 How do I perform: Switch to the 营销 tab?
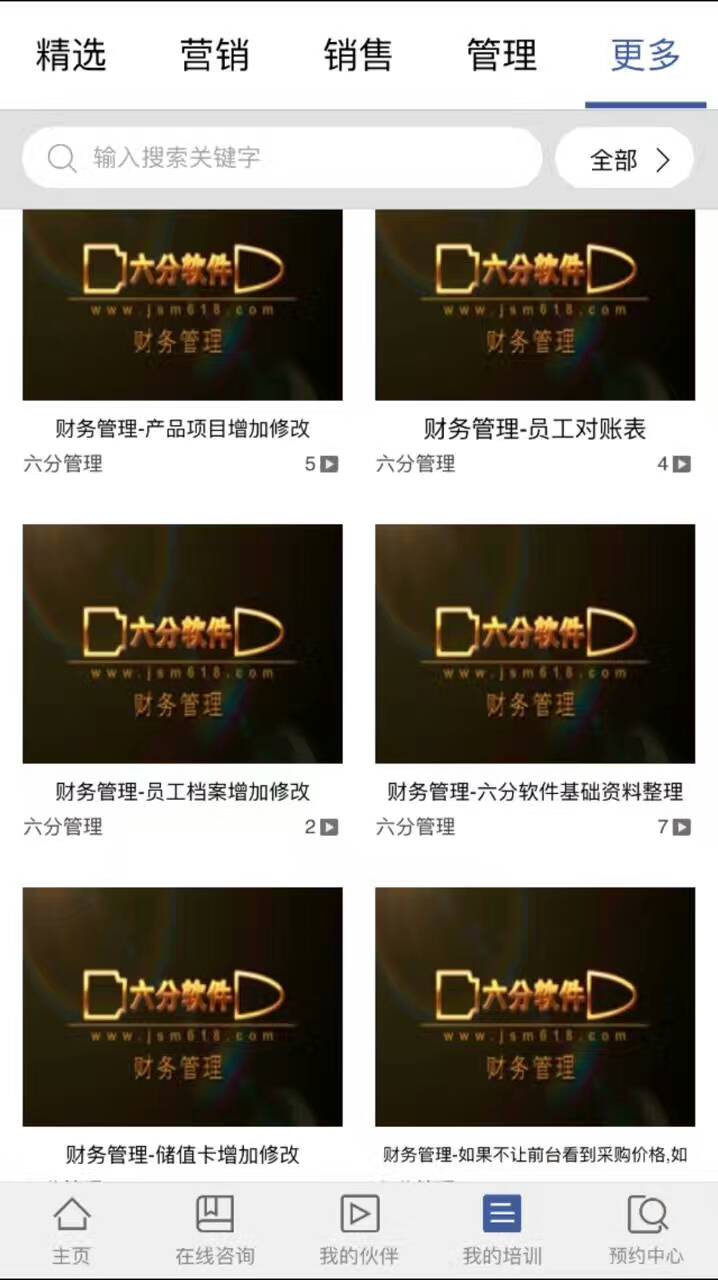214,55
